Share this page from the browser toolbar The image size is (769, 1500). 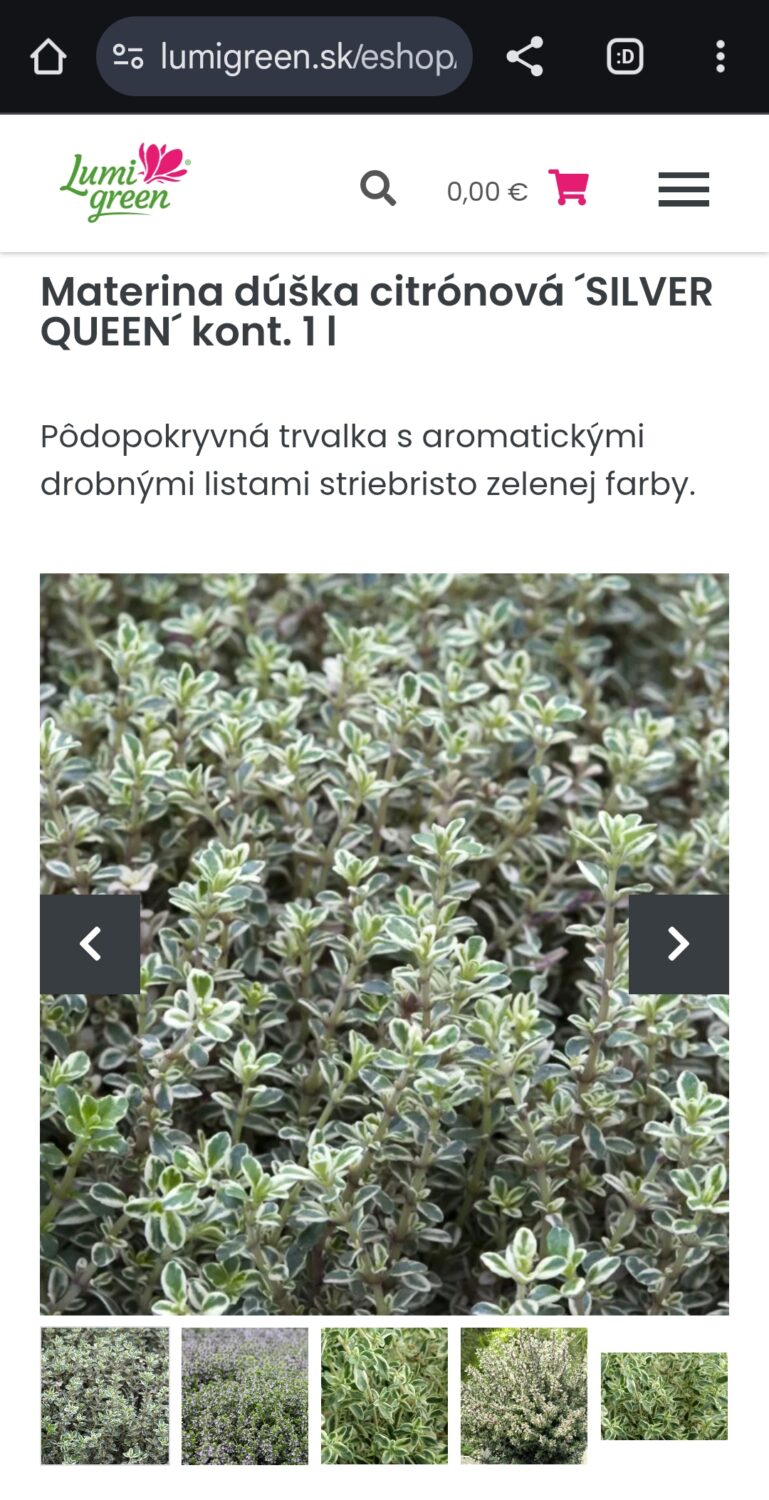click(x=524, y=57)
